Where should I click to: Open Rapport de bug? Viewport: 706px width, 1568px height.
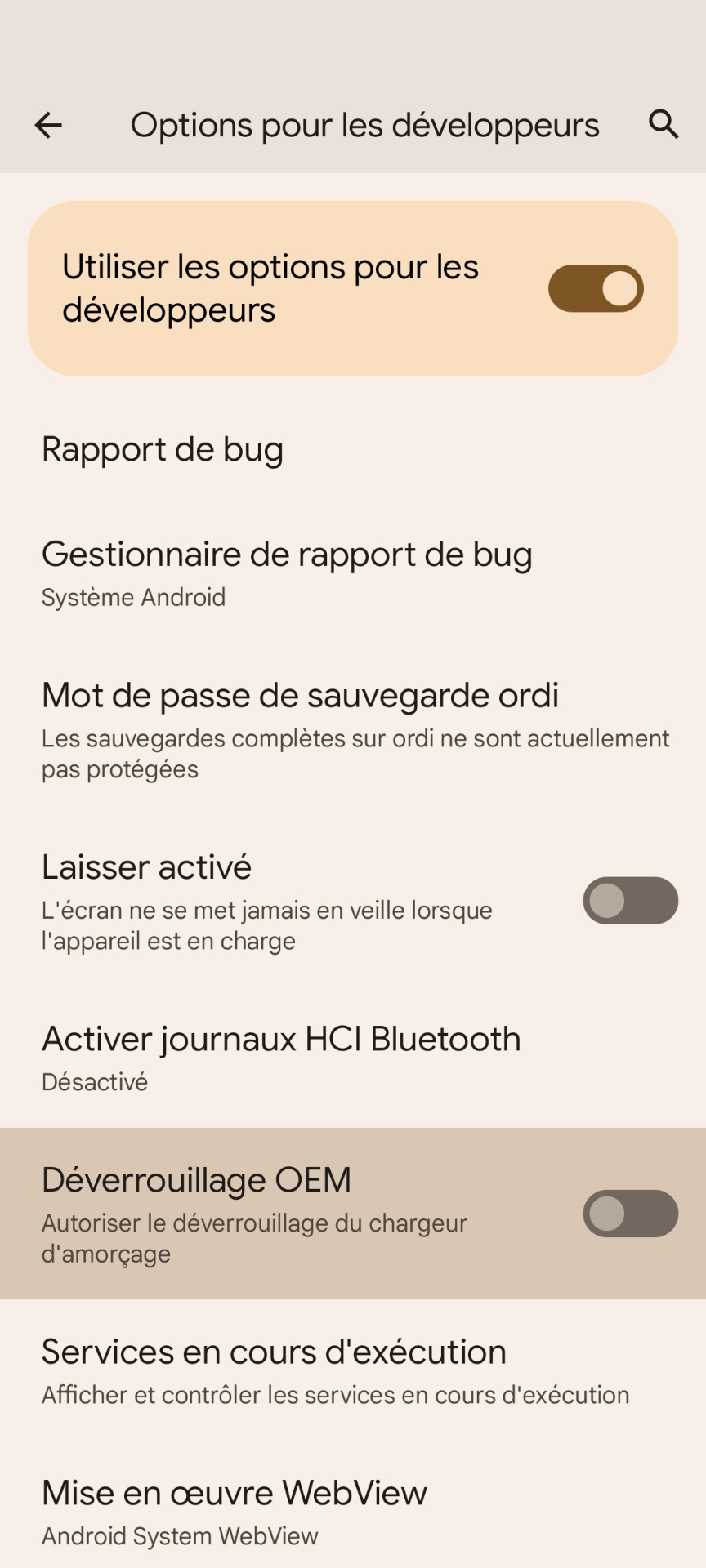point(353,450)
